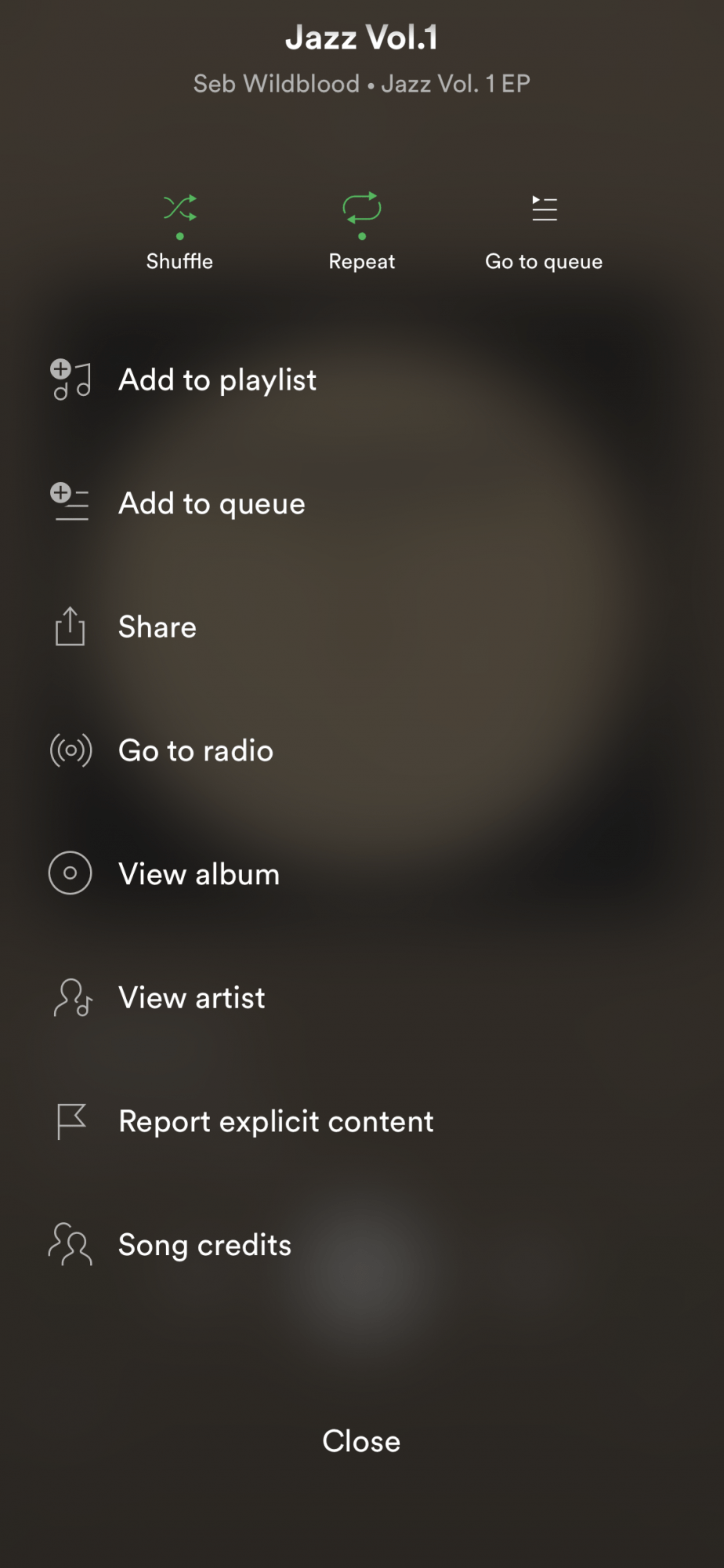Tap Report explicit content
This screenshot has height=1568, width=724.
276,1120
